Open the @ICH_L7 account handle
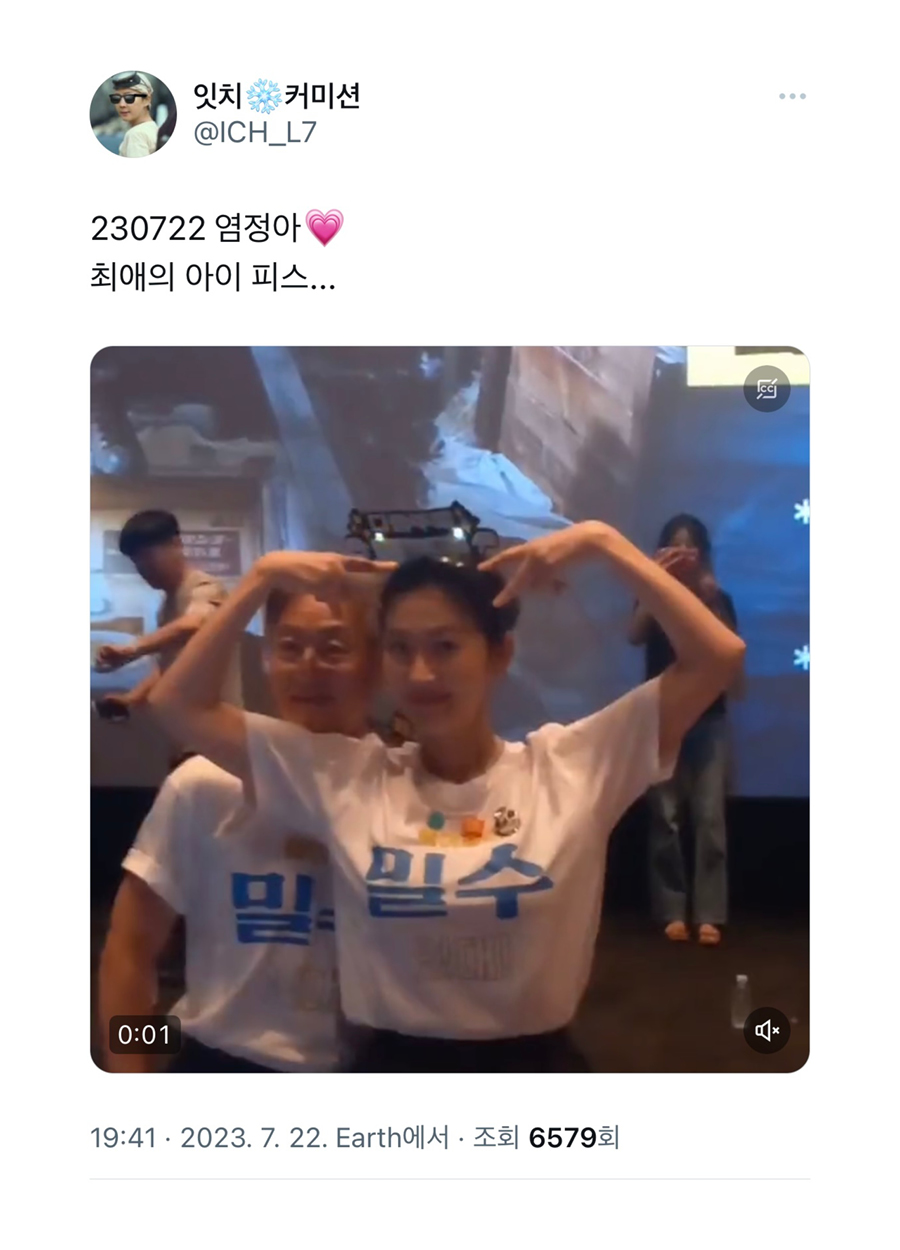Image resolution: width=900 pixels, height=1250 pixels. pos(254,132)
